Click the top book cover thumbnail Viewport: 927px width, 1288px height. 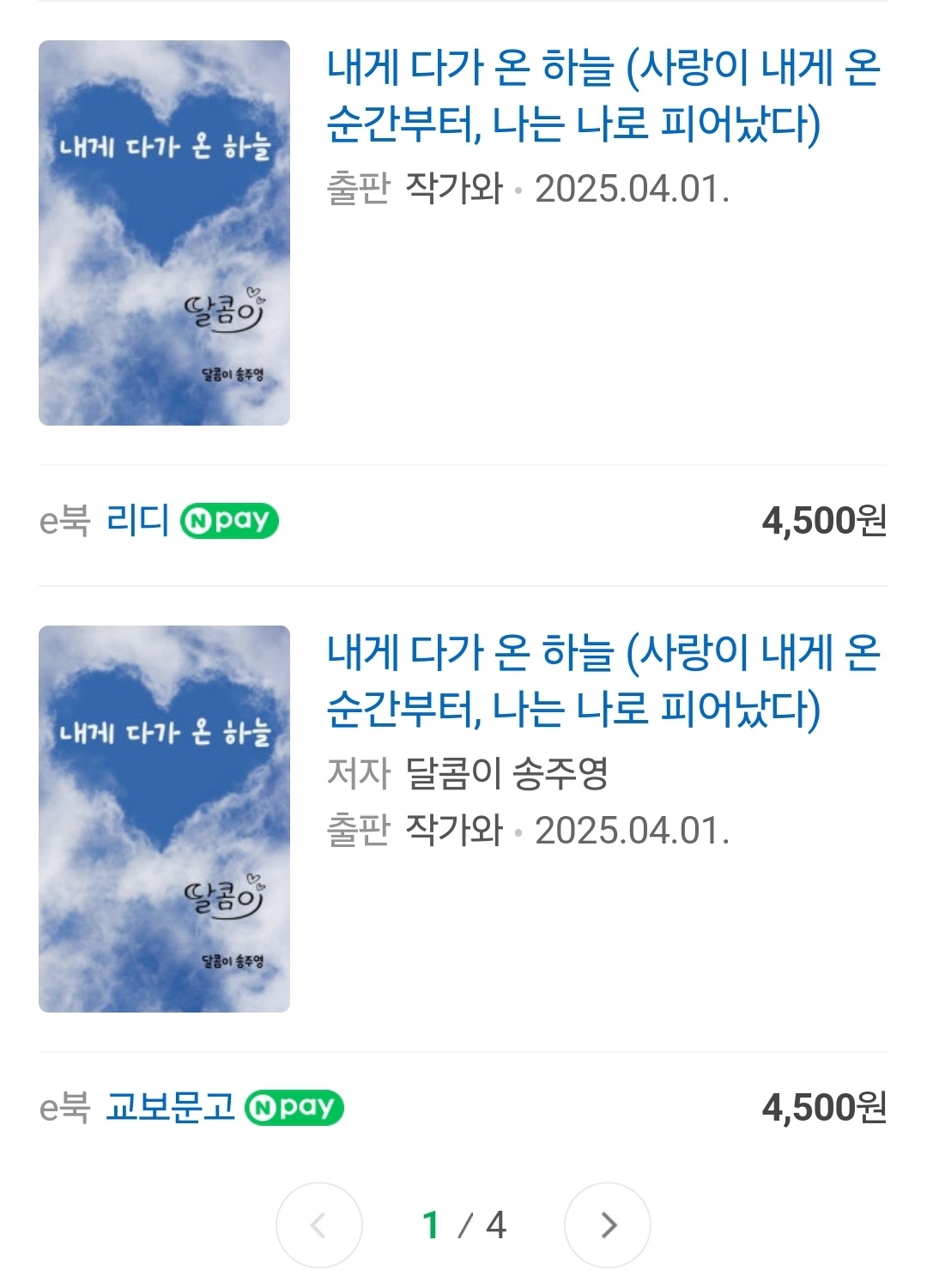(165, 232)
